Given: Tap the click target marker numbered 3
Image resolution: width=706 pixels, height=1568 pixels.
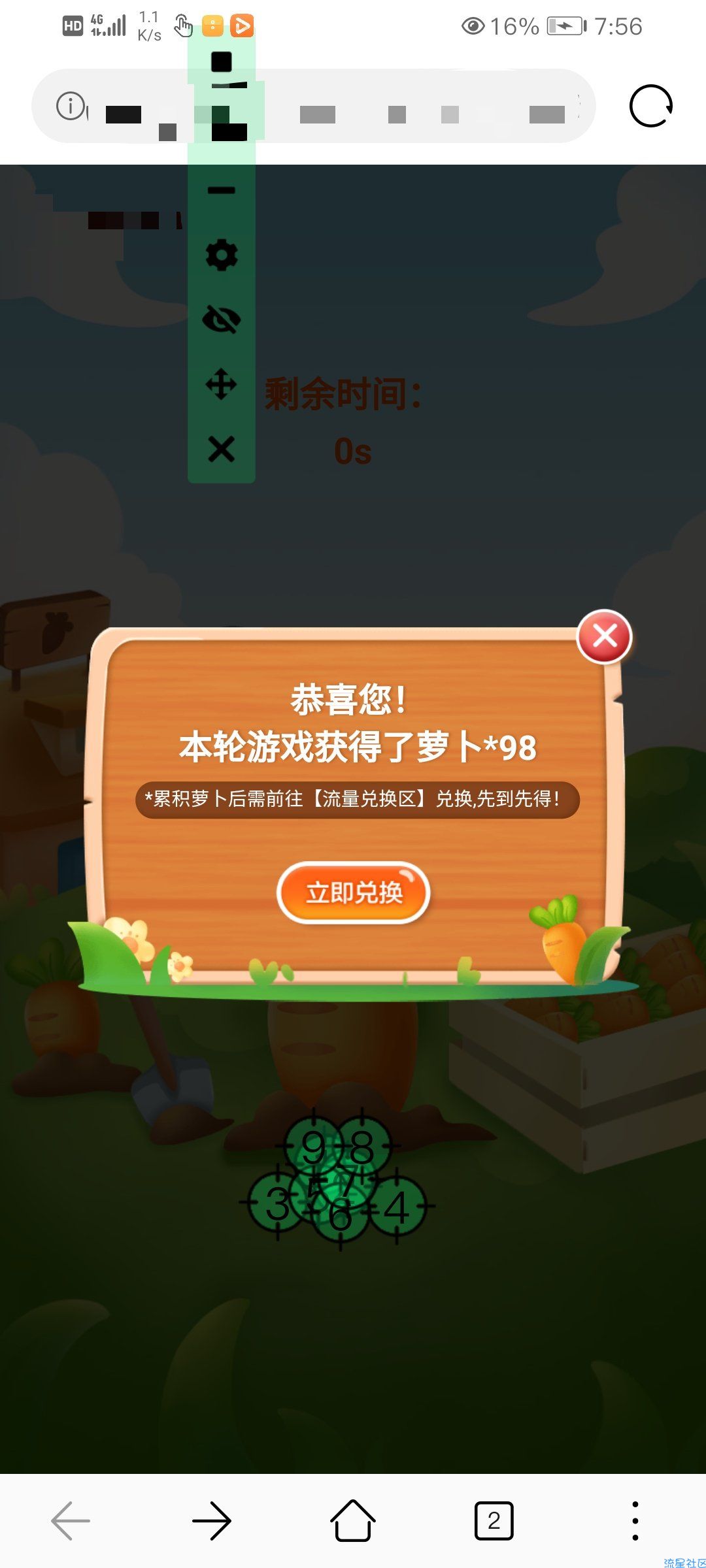Looking at the screenshot, I should coord(278,1203).
